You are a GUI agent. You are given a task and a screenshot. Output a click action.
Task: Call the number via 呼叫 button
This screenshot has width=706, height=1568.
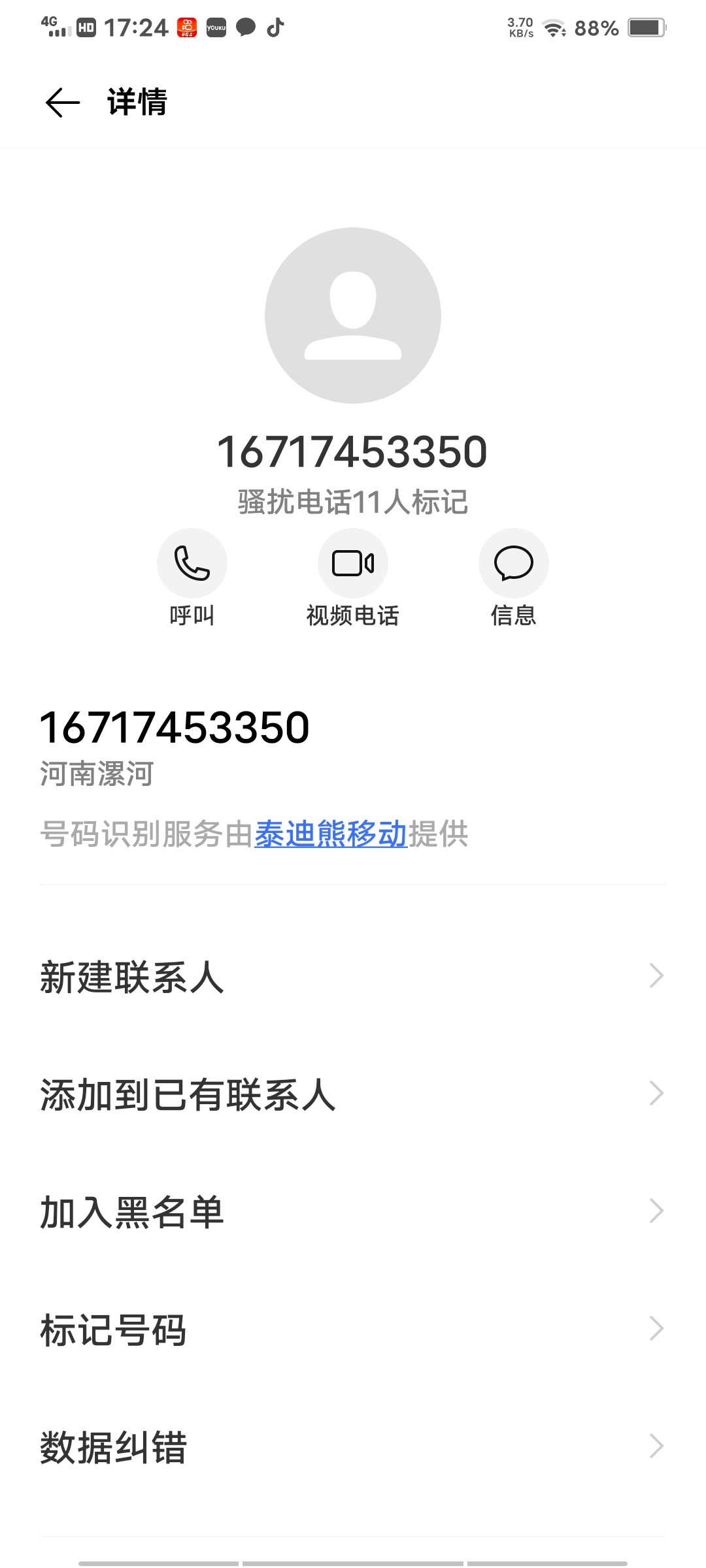(192, 563)
